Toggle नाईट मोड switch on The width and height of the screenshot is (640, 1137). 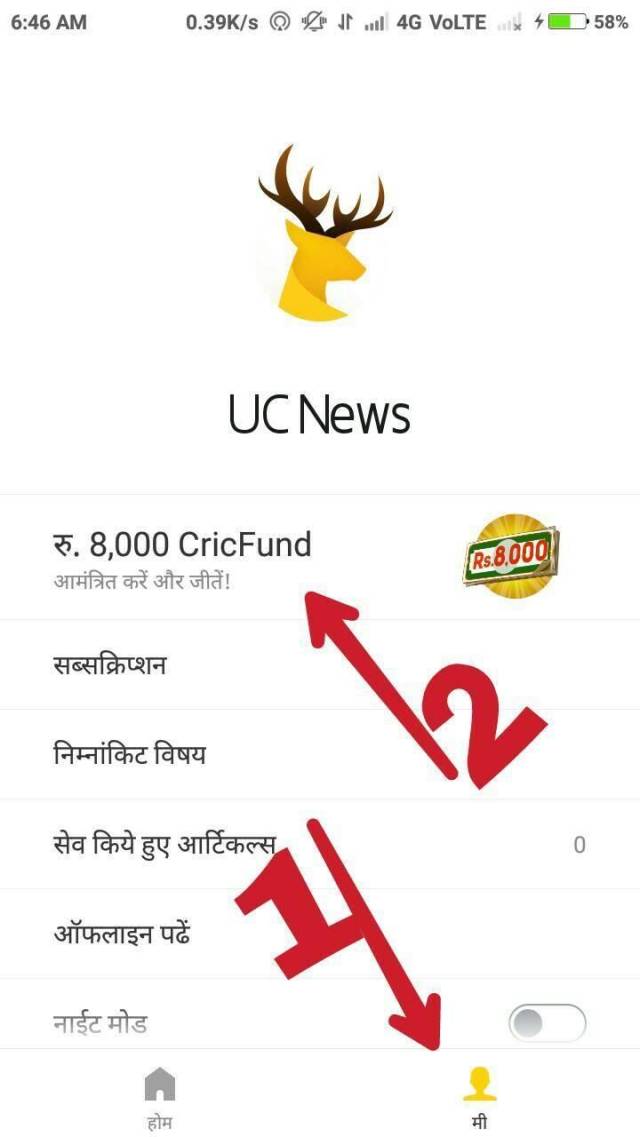[x=546, y=1022]
